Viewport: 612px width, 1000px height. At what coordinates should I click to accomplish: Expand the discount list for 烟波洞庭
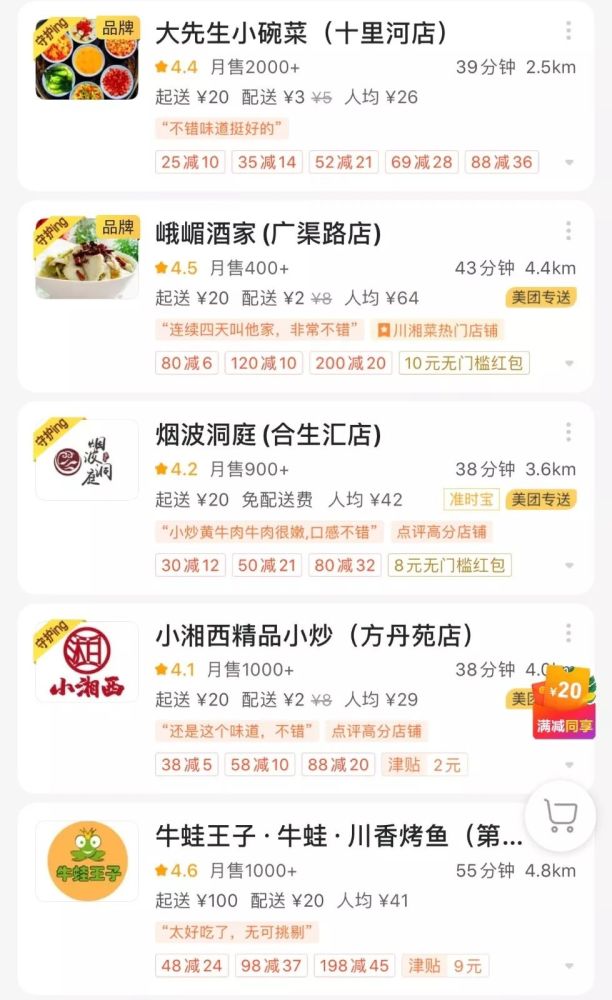click(x=569, y=566)
